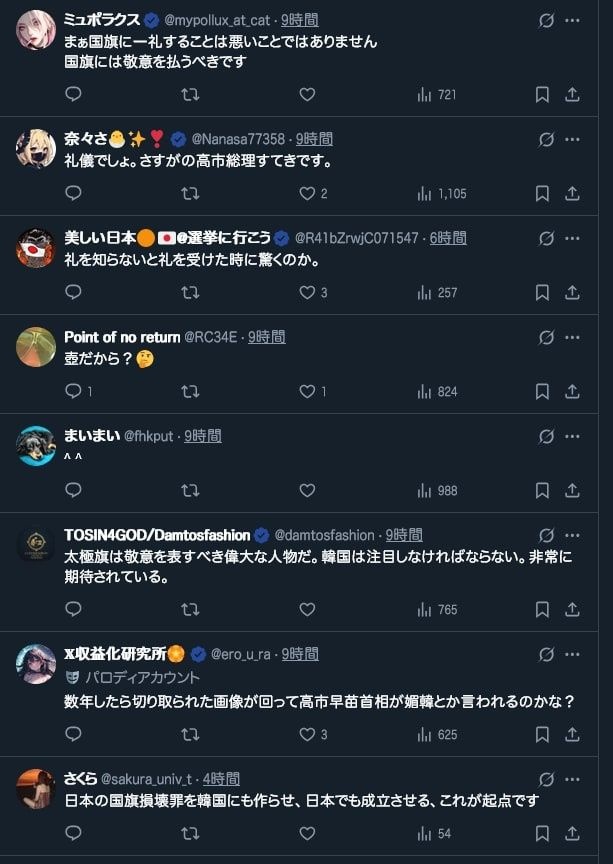Share さくら's tweet
613x864 pixels.
pyautogui.click(x=572, y=833)
